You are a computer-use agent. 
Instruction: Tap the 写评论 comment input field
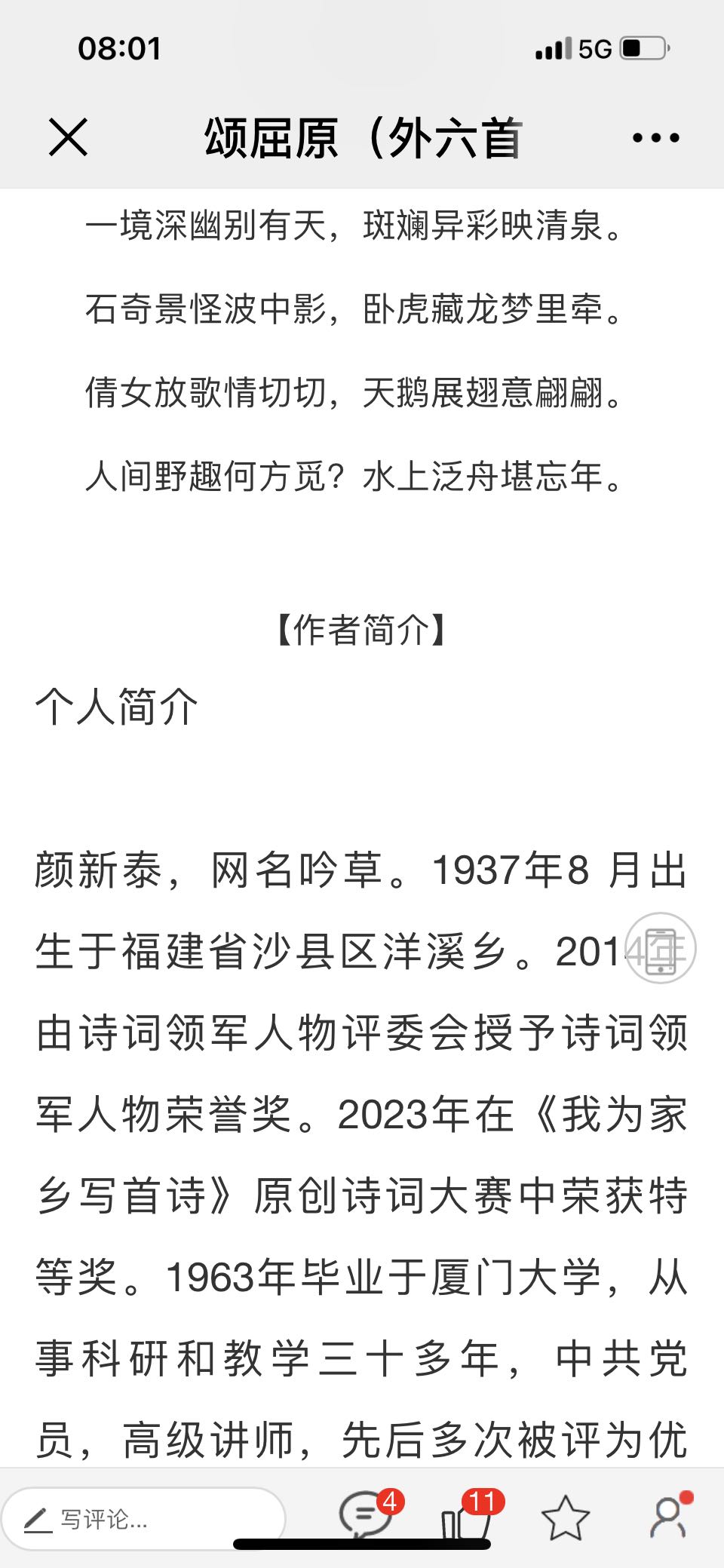point(143,1518)
